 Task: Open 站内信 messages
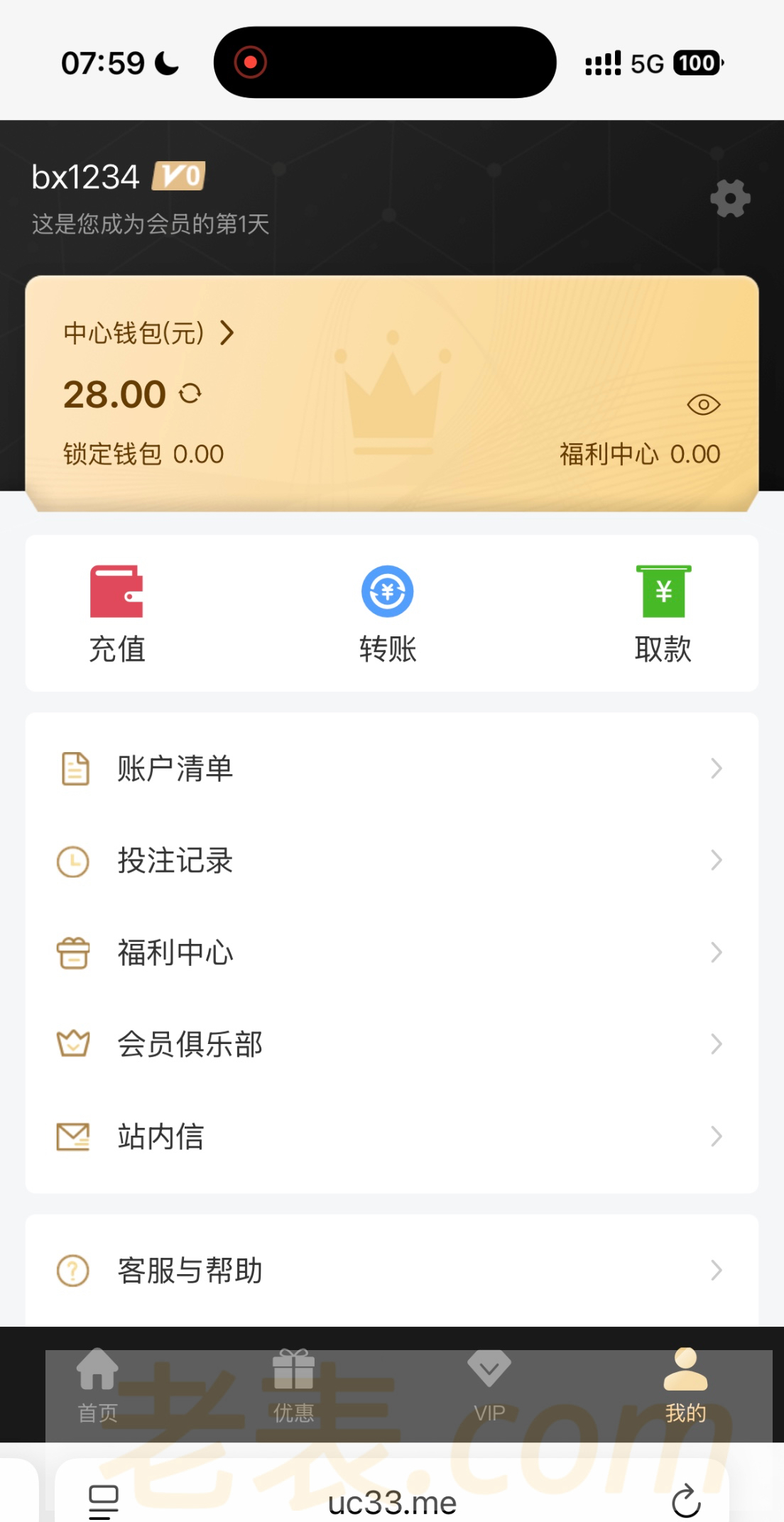391,1136
